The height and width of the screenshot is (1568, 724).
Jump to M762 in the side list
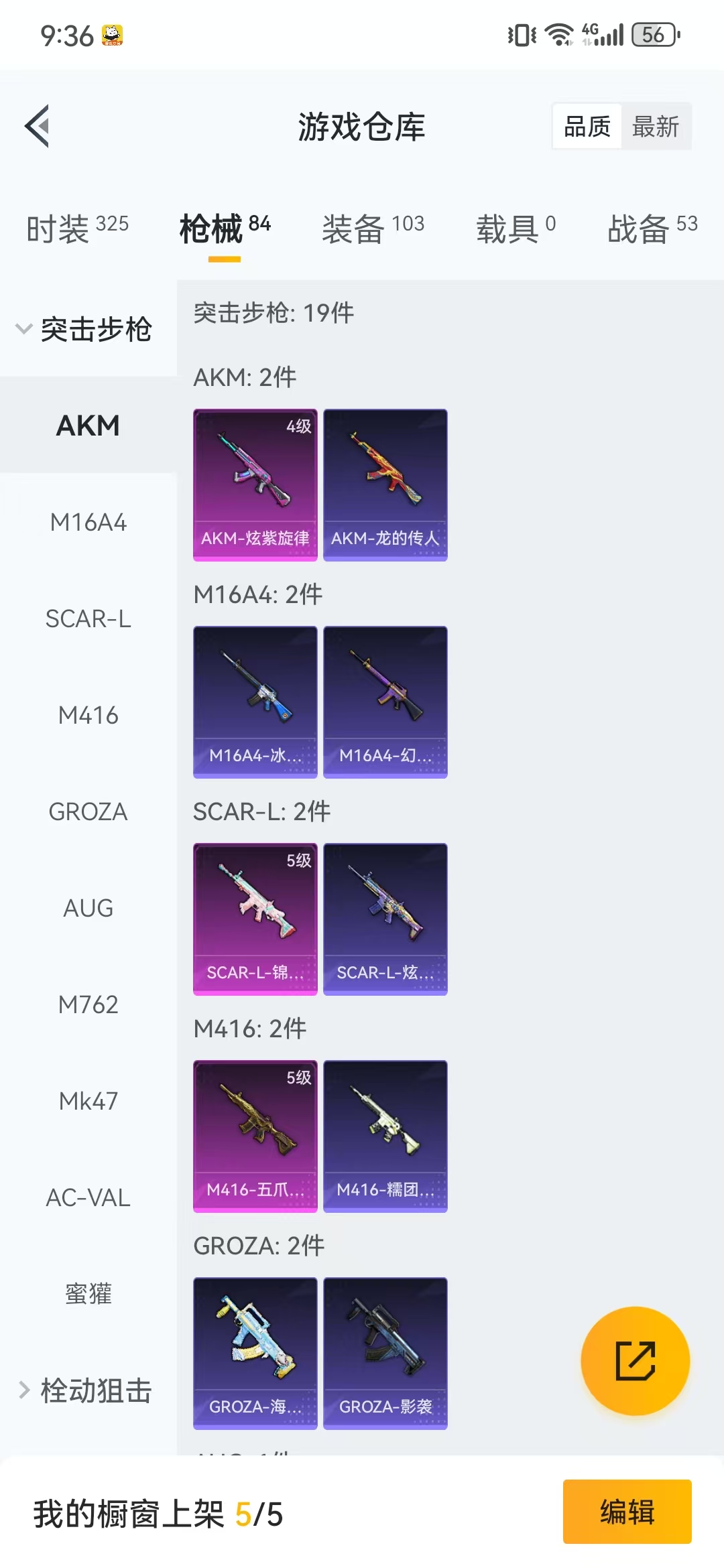(x=88, y=1004)
